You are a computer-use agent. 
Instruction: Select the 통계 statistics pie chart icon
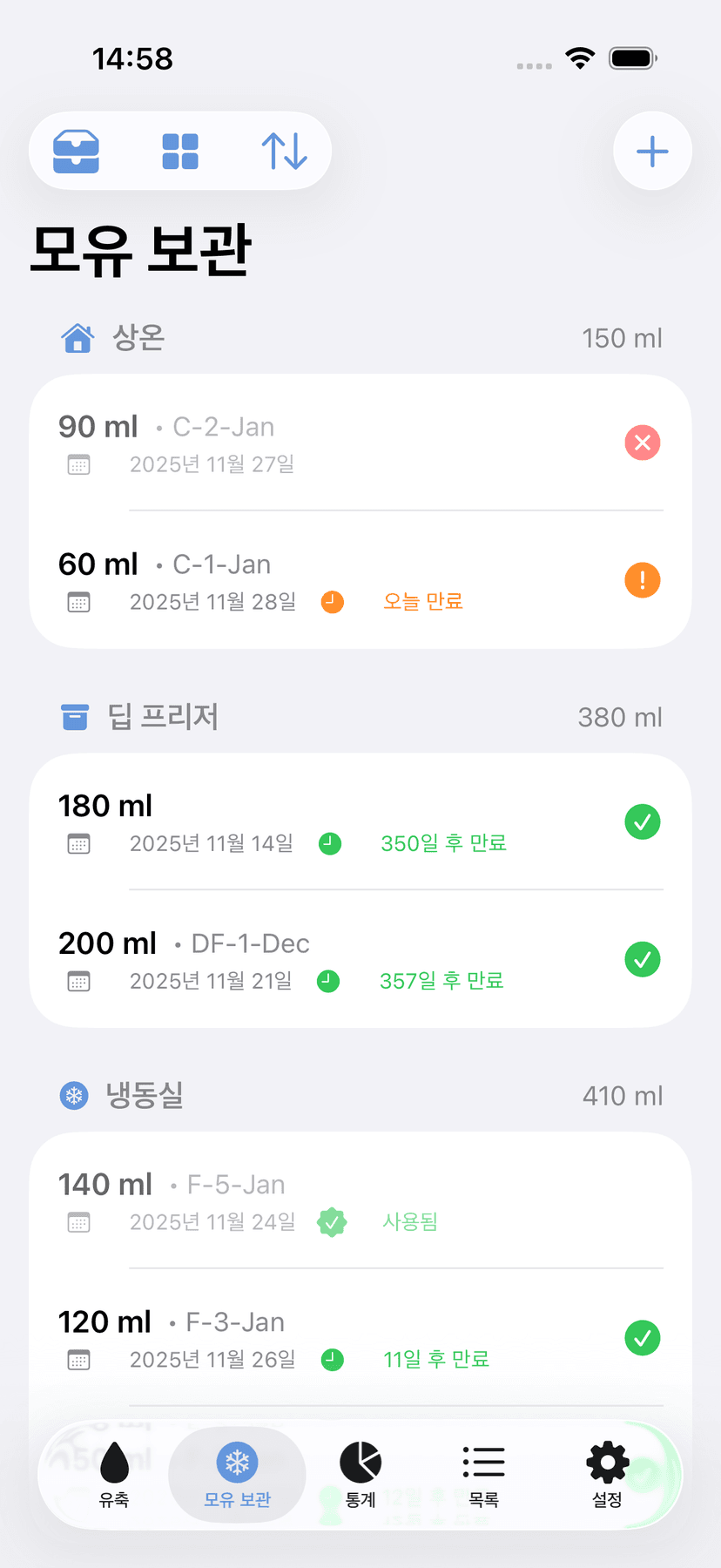click(360, 1461)
